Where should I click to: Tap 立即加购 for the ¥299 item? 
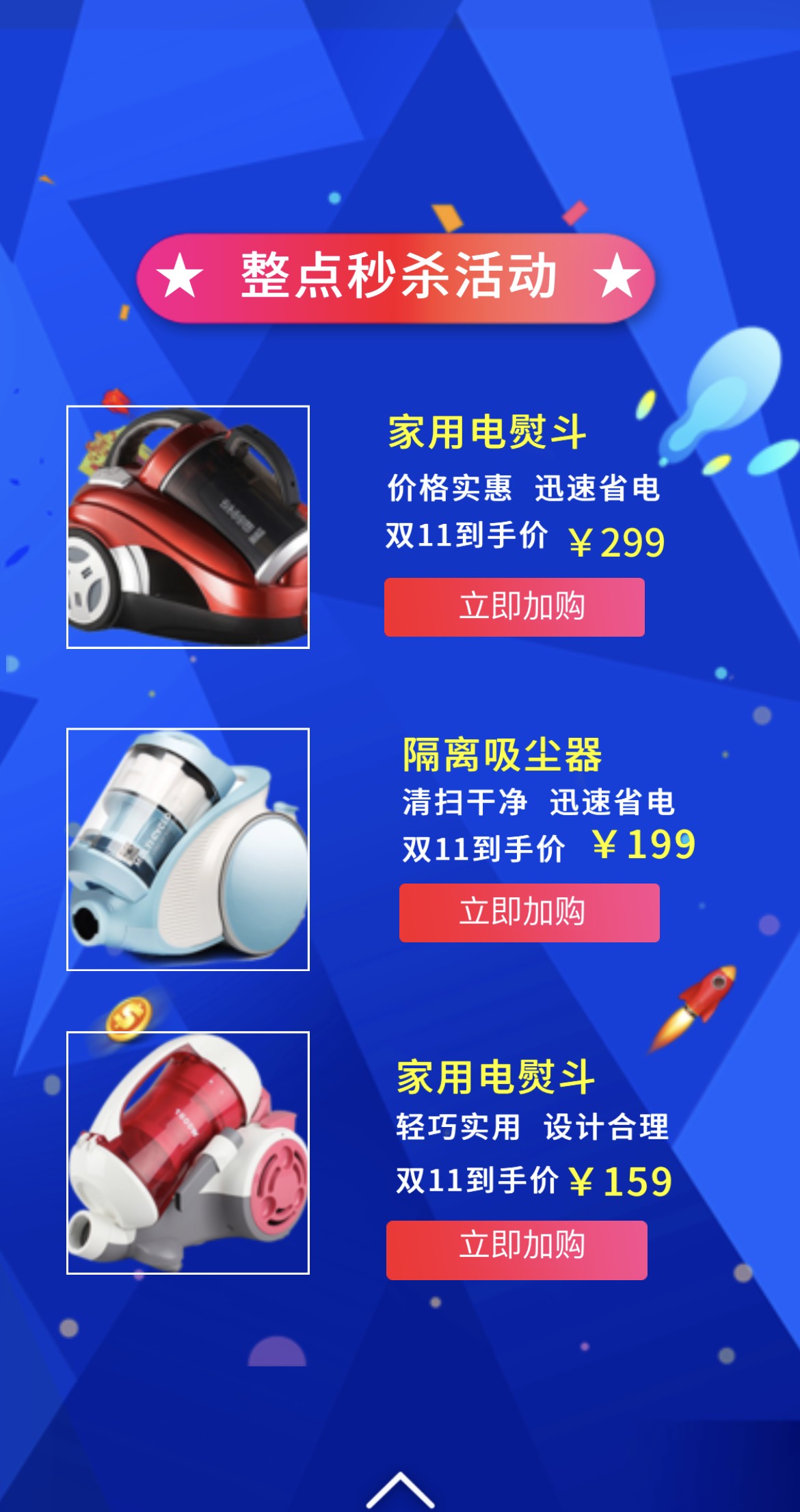click(514, 607)
